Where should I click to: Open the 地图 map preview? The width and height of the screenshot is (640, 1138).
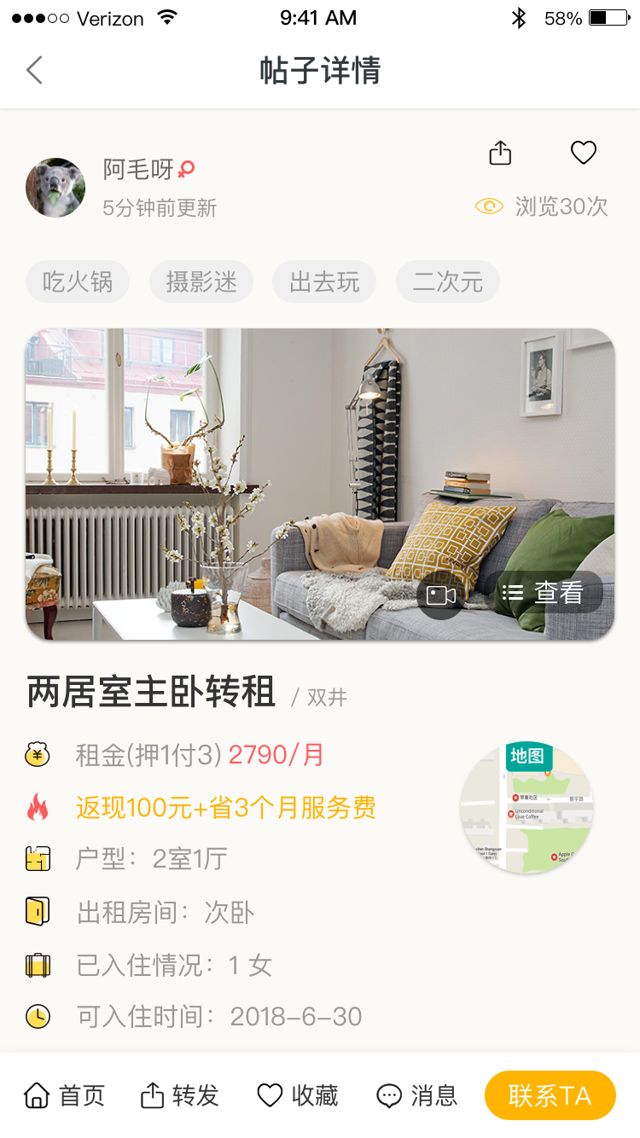[526, 808]
